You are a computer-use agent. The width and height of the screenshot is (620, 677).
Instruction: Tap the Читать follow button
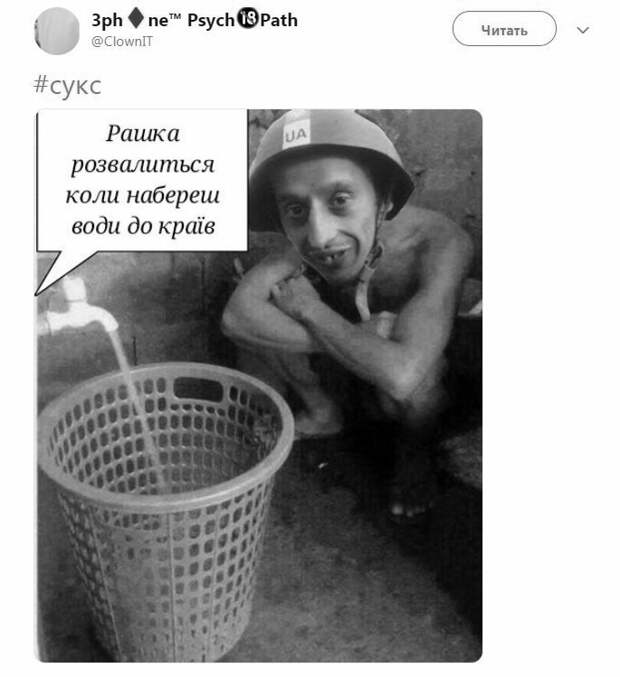pyautogui.click(x=504, y=29)
